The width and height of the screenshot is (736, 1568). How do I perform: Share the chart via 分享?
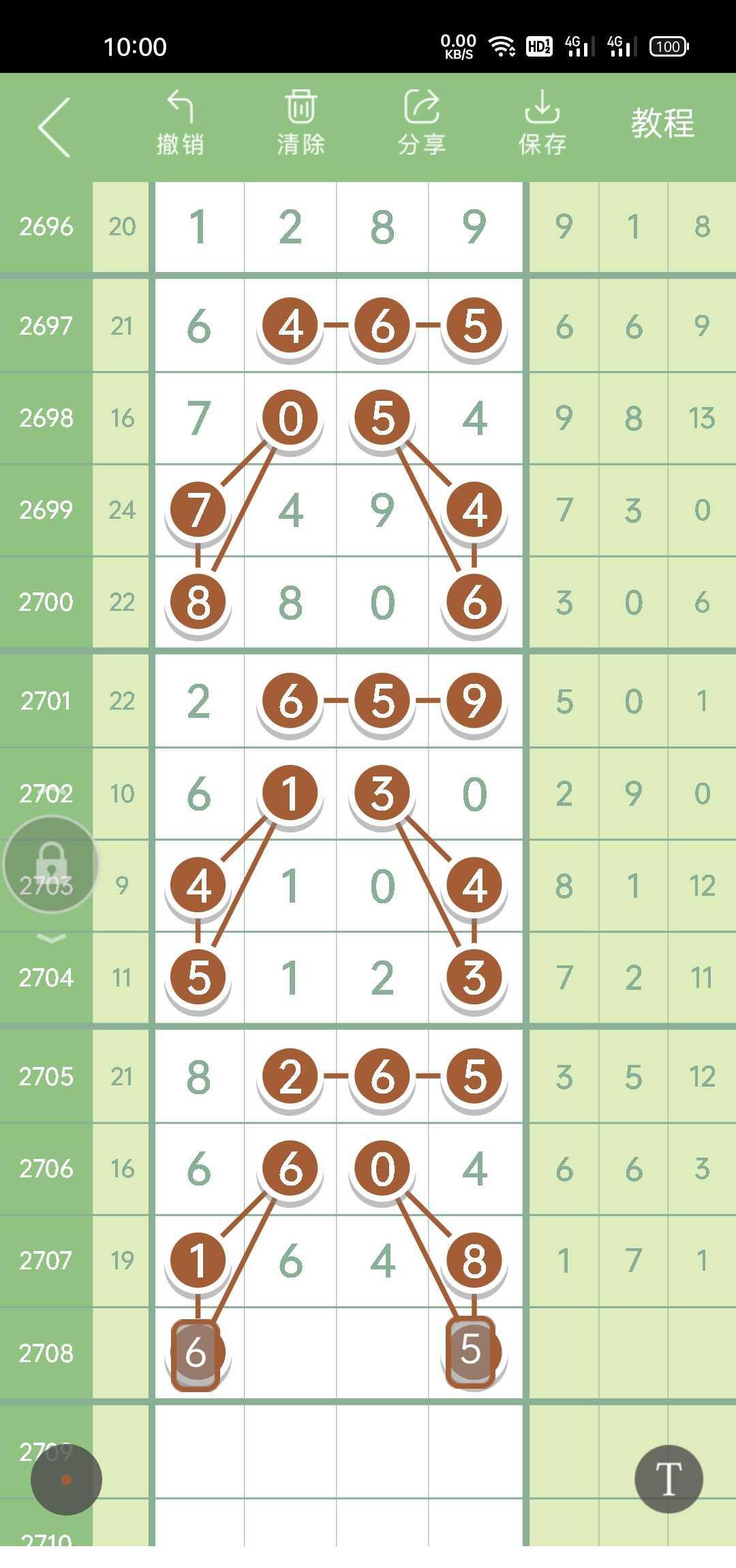[422, 123]
